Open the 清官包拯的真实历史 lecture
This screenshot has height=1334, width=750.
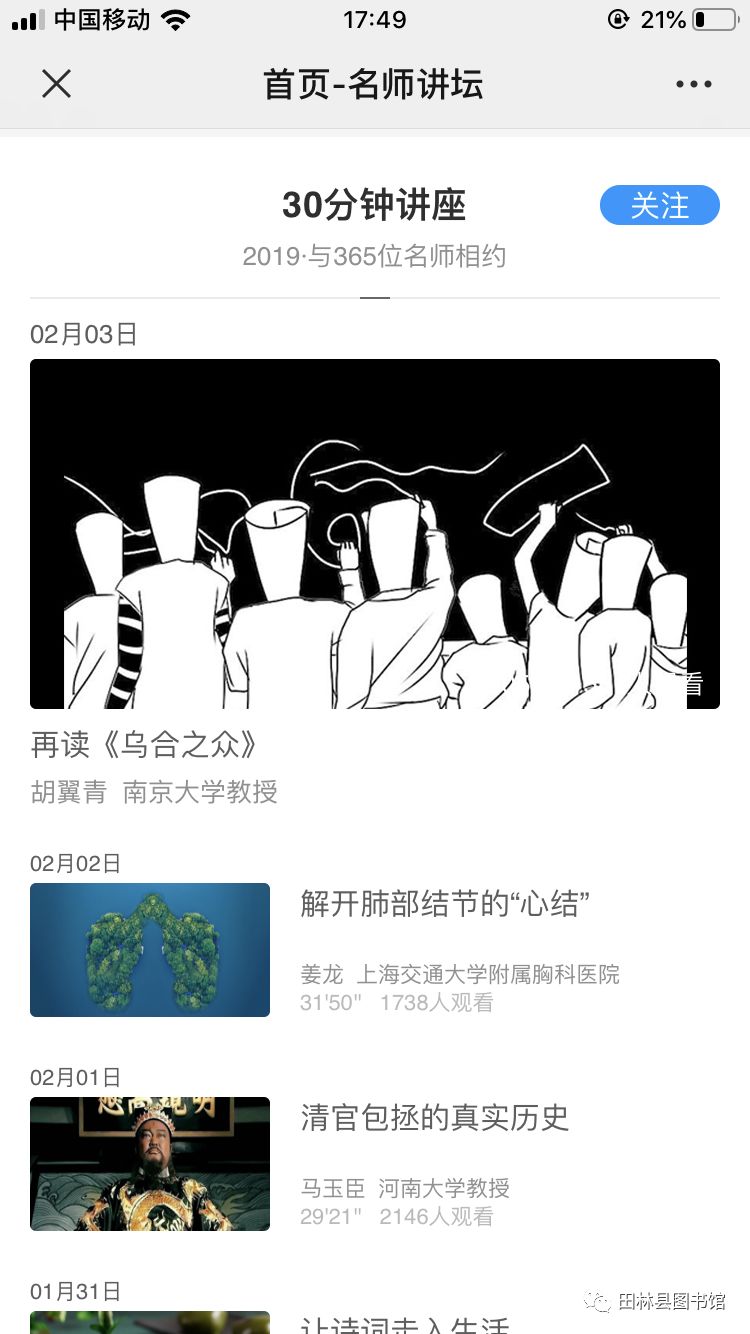(434, 1117)
